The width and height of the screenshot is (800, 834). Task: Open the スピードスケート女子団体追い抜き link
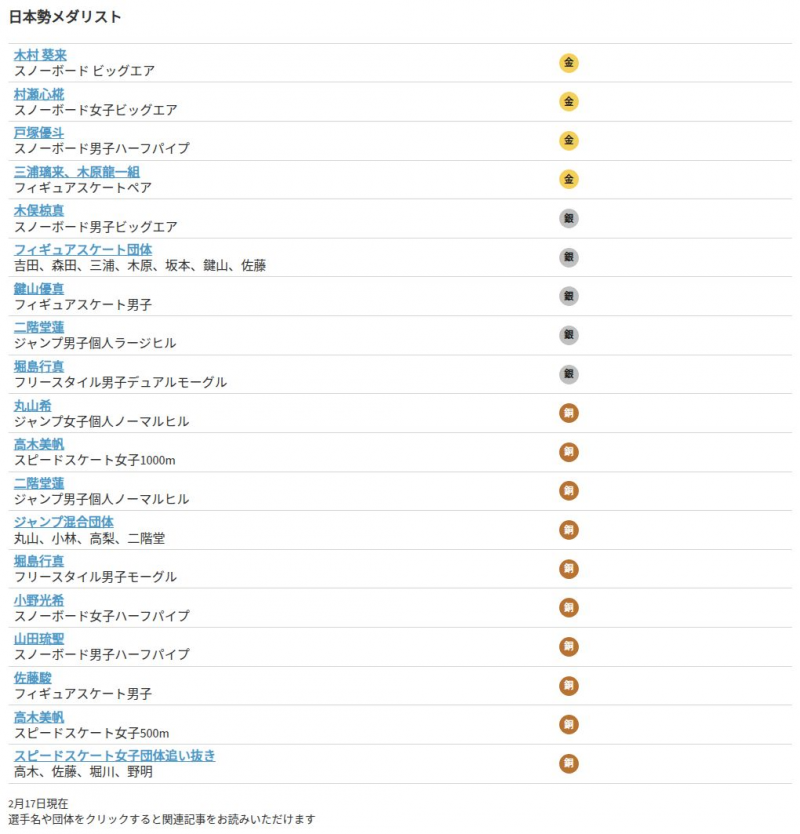click(114, 757)
